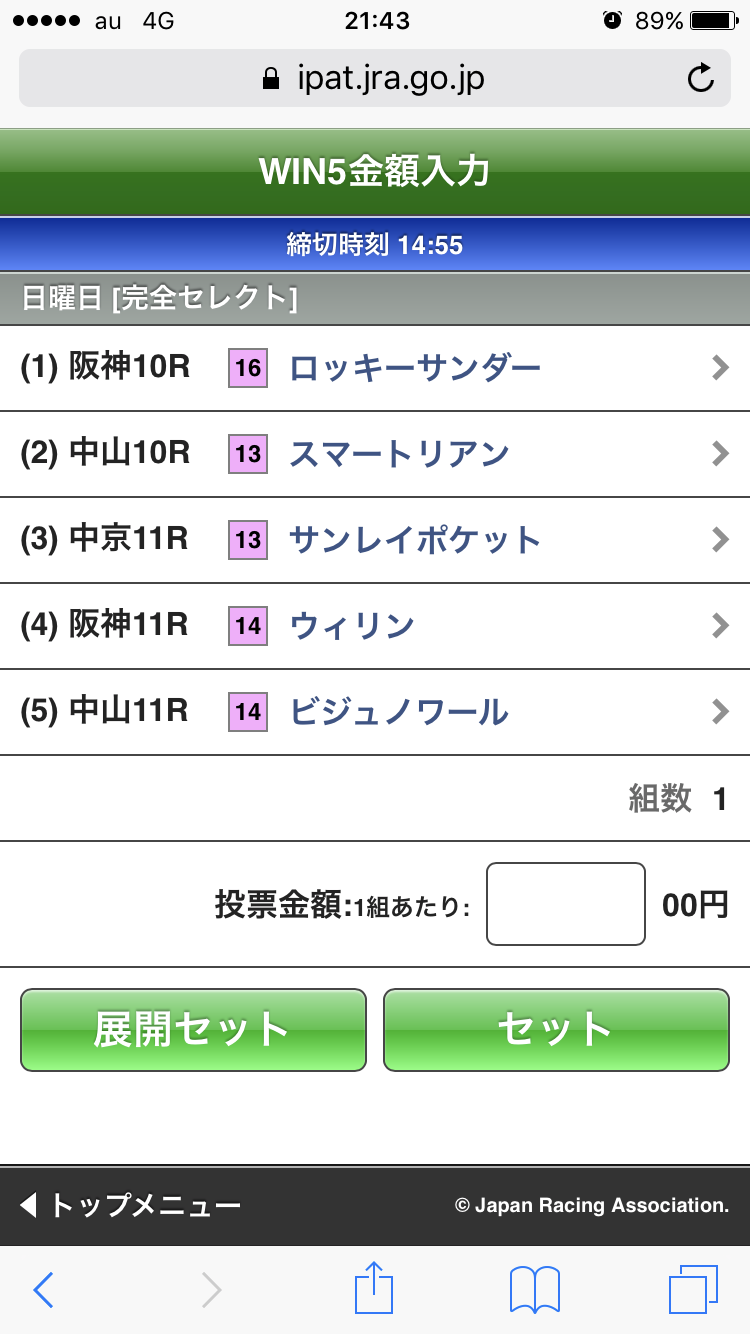Open Safari bookmarks
Screen dimensions: 750x1334
click(534, 1290)
